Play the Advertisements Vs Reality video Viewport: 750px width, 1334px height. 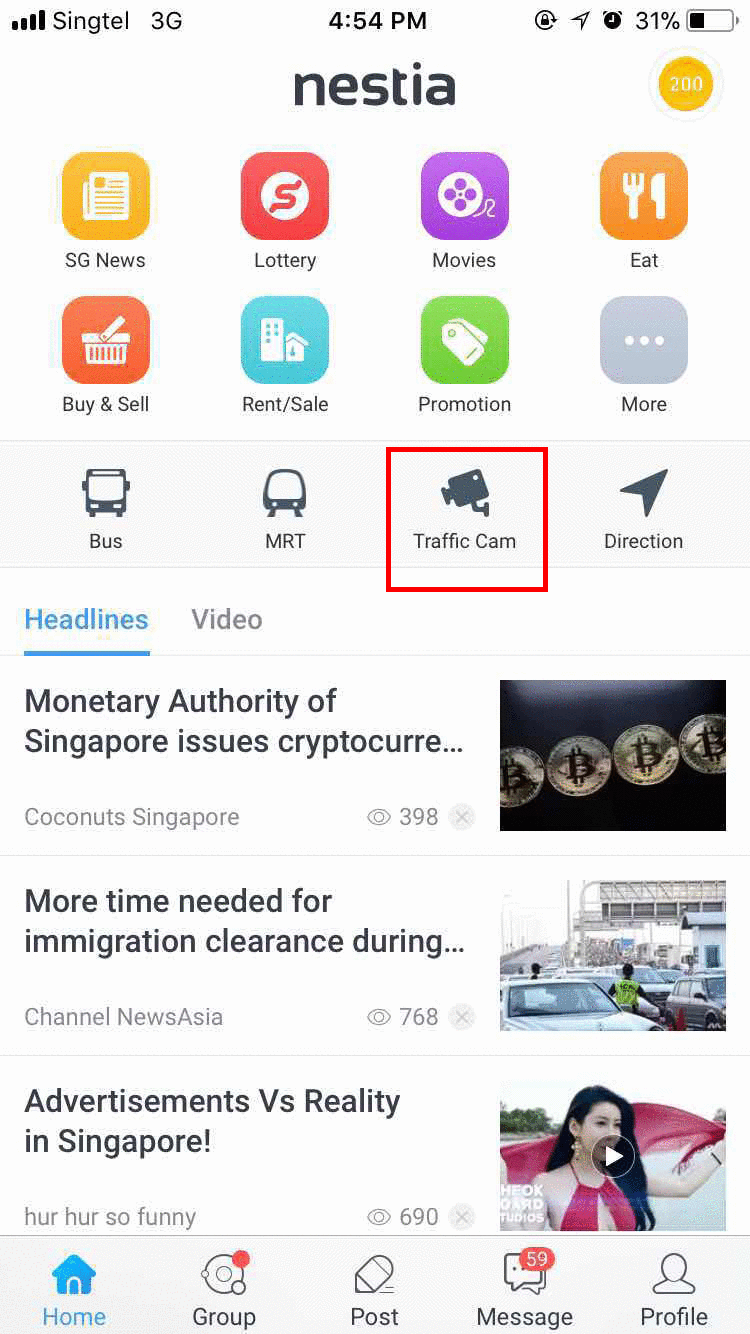613,1157
